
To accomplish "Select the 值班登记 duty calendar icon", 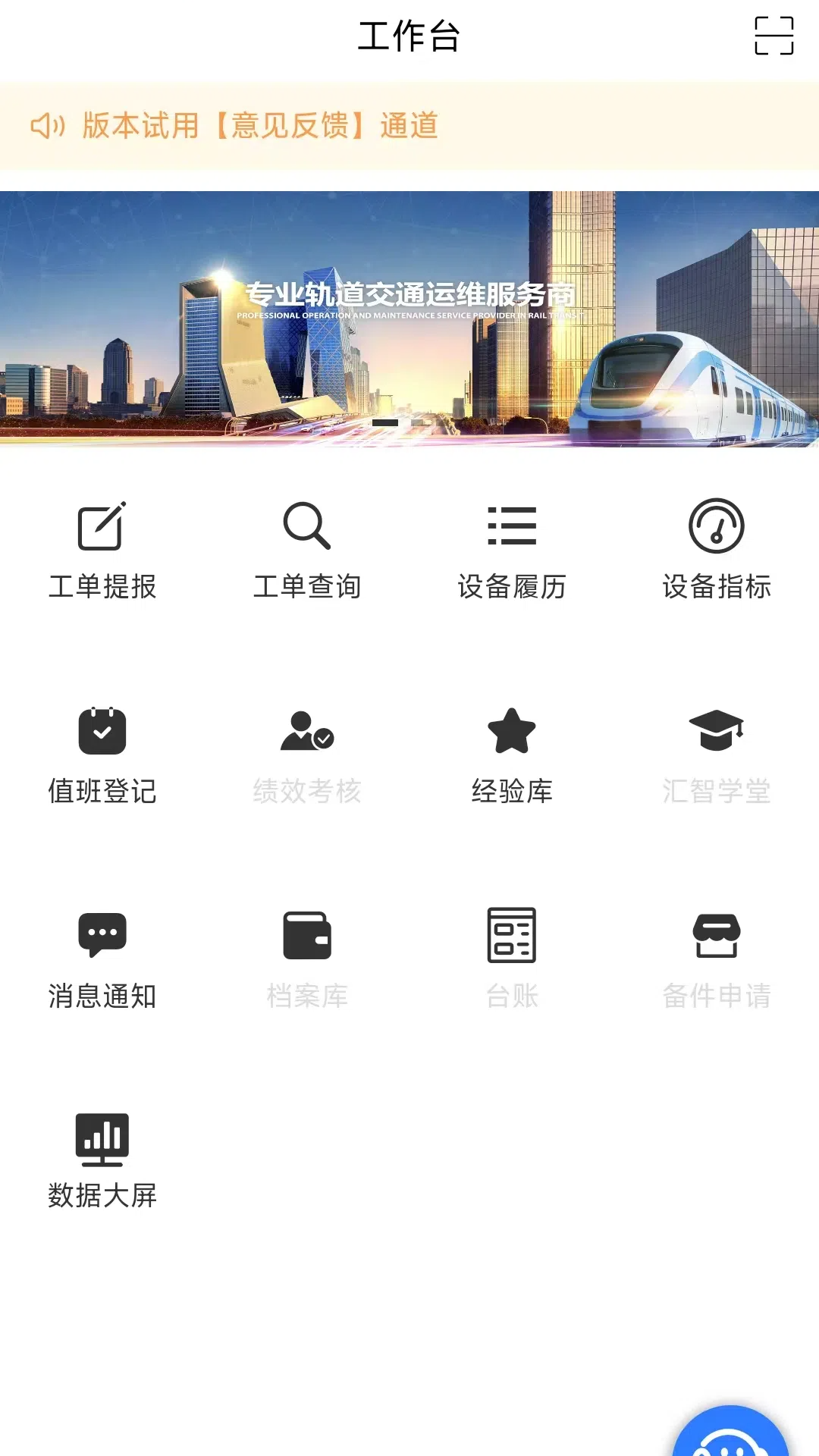I will (102, 732).
